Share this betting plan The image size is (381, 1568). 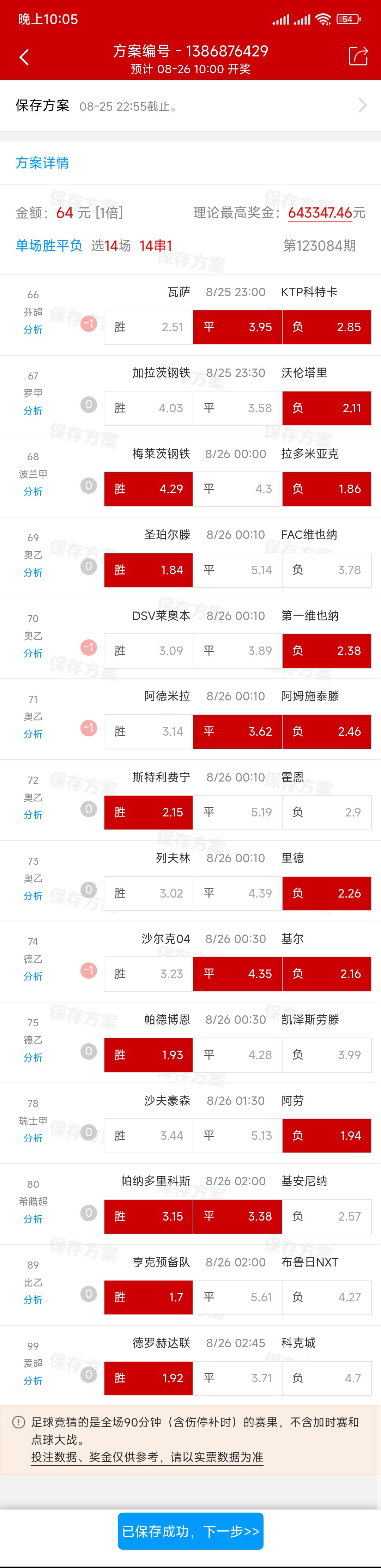click(358, 56)
